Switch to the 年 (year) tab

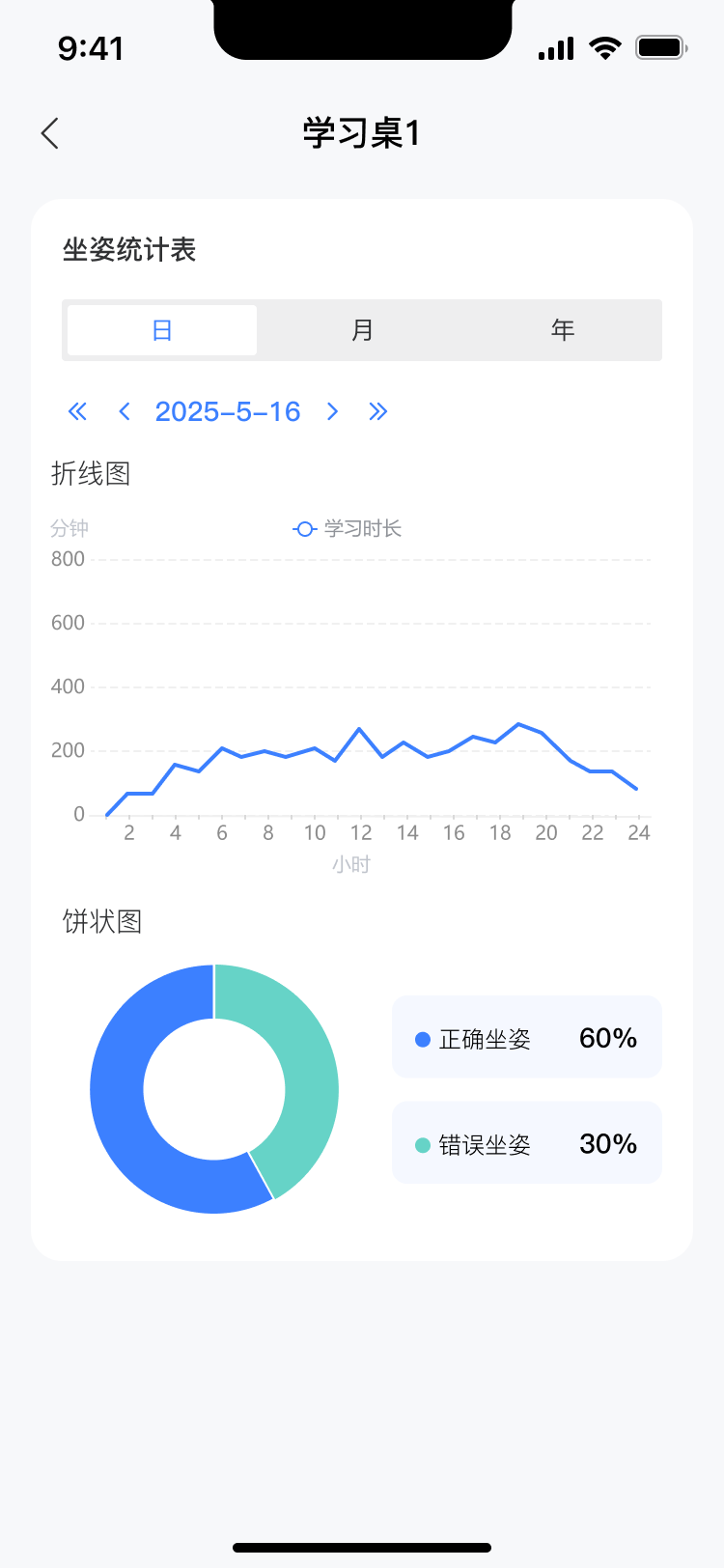pos(563,330)
